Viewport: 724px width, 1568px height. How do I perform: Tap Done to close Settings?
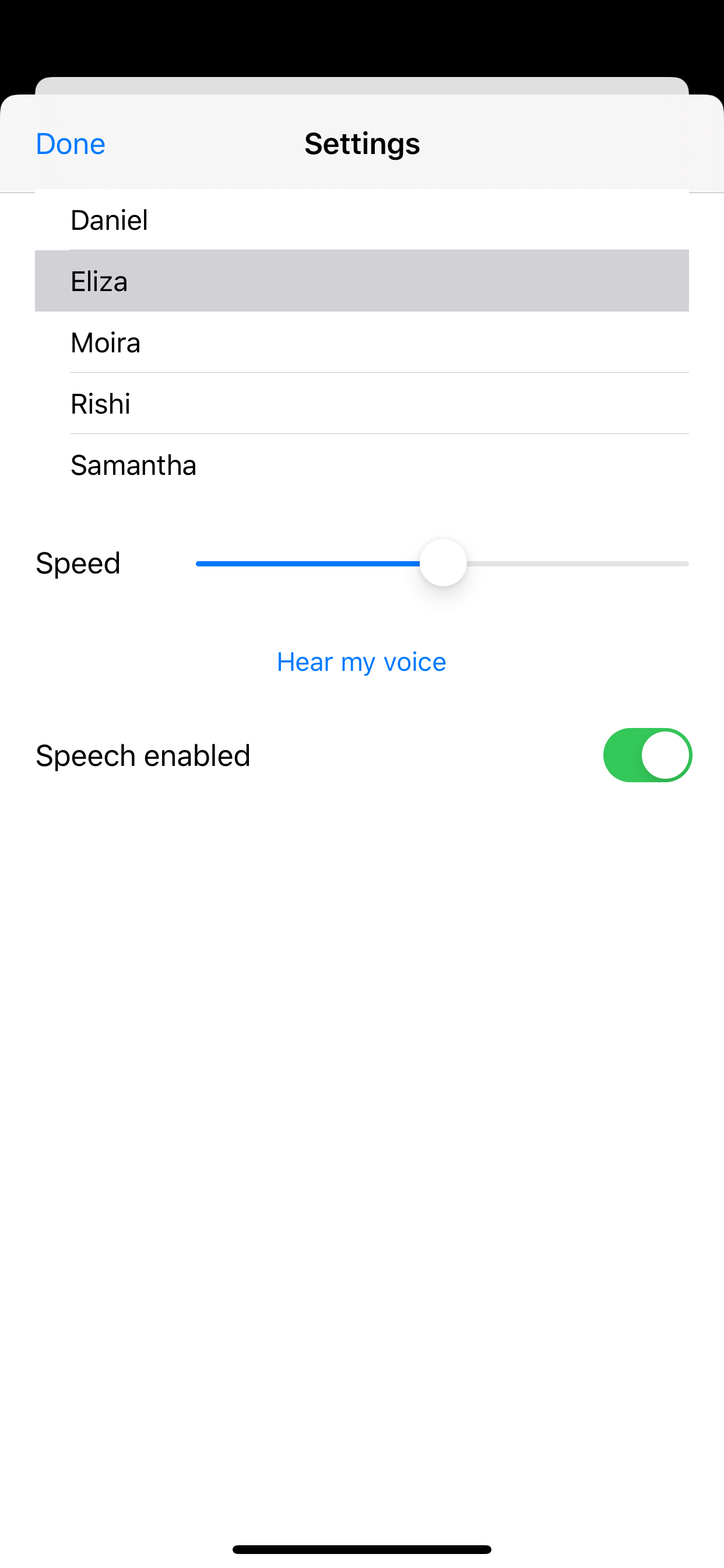point(71,144)
